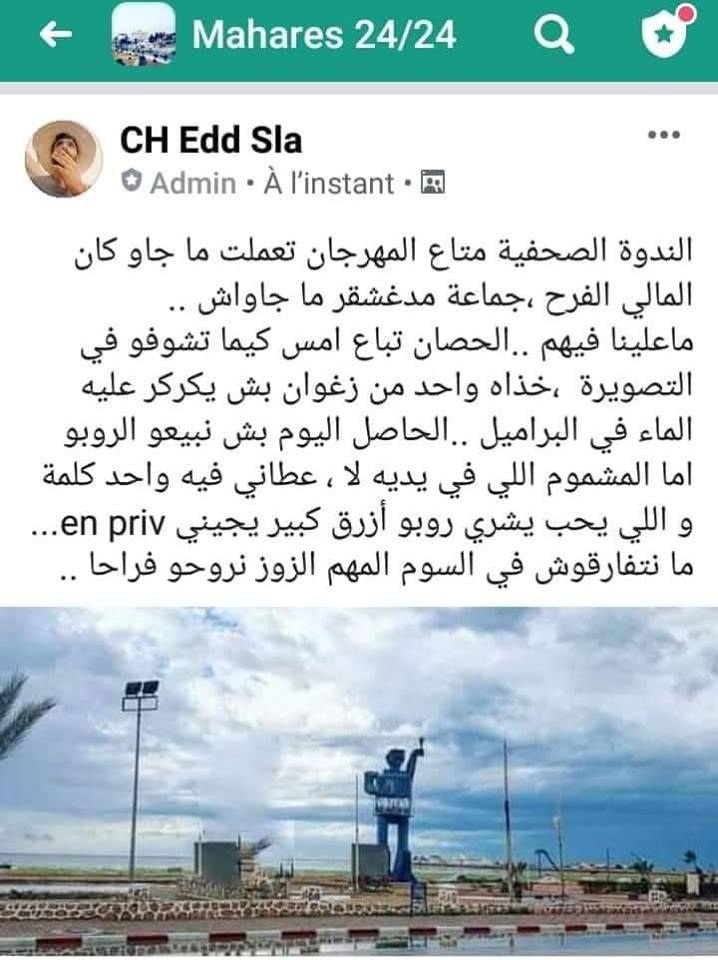The image size is (718, 960).
Task: Open Mahares 24/24 group info
Action: (323, 35)
